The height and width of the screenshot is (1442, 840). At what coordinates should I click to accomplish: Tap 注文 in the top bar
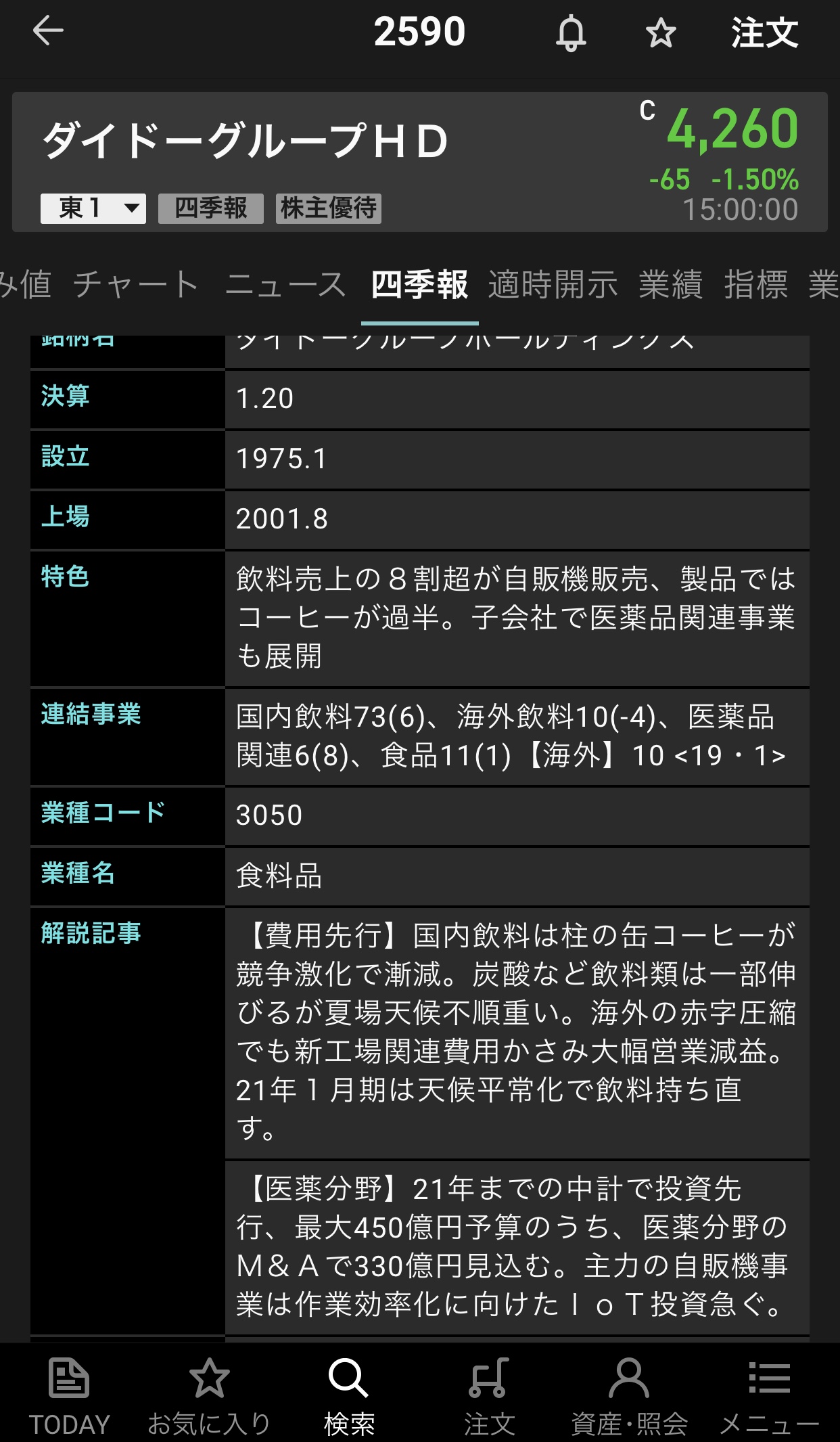(764, 32)
